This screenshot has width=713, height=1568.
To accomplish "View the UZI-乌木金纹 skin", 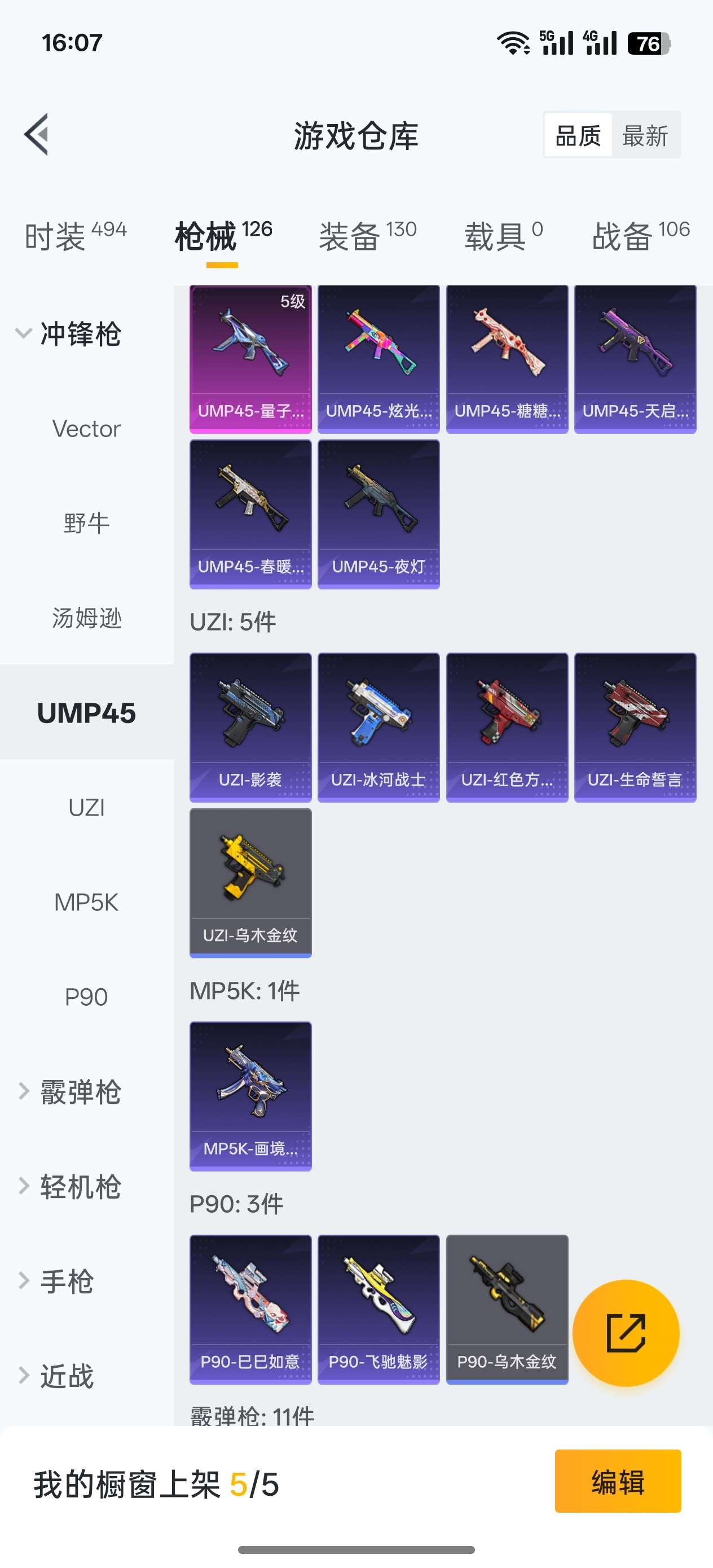I will (x=250, y=883).
